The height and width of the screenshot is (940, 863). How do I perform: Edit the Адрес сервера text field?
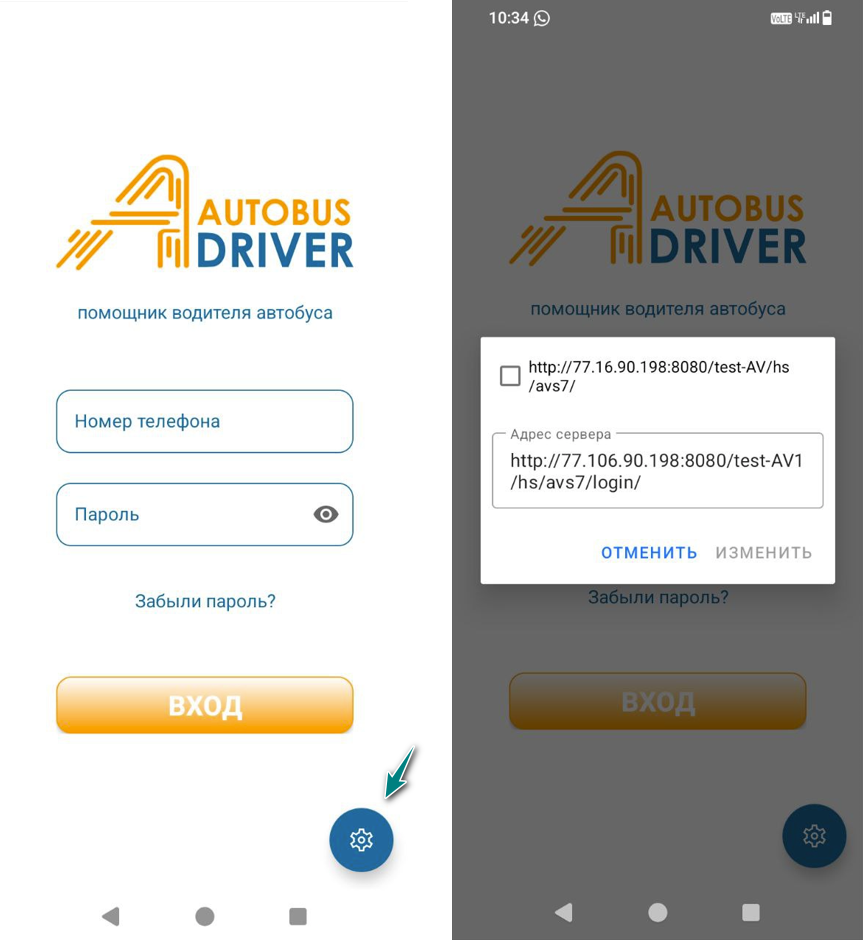click(x=657, y=471)
